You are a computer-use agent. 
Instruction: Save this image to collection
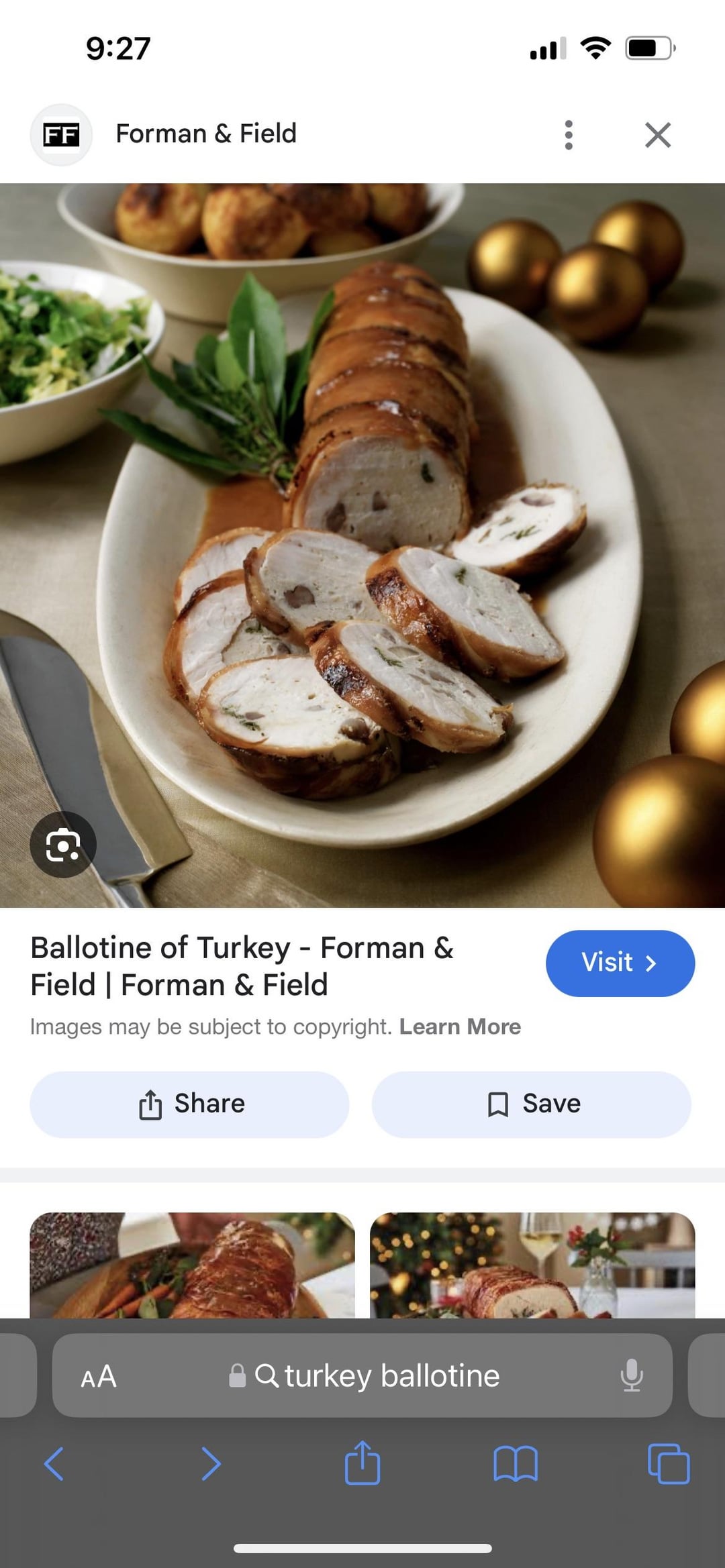click(532, 1104)
